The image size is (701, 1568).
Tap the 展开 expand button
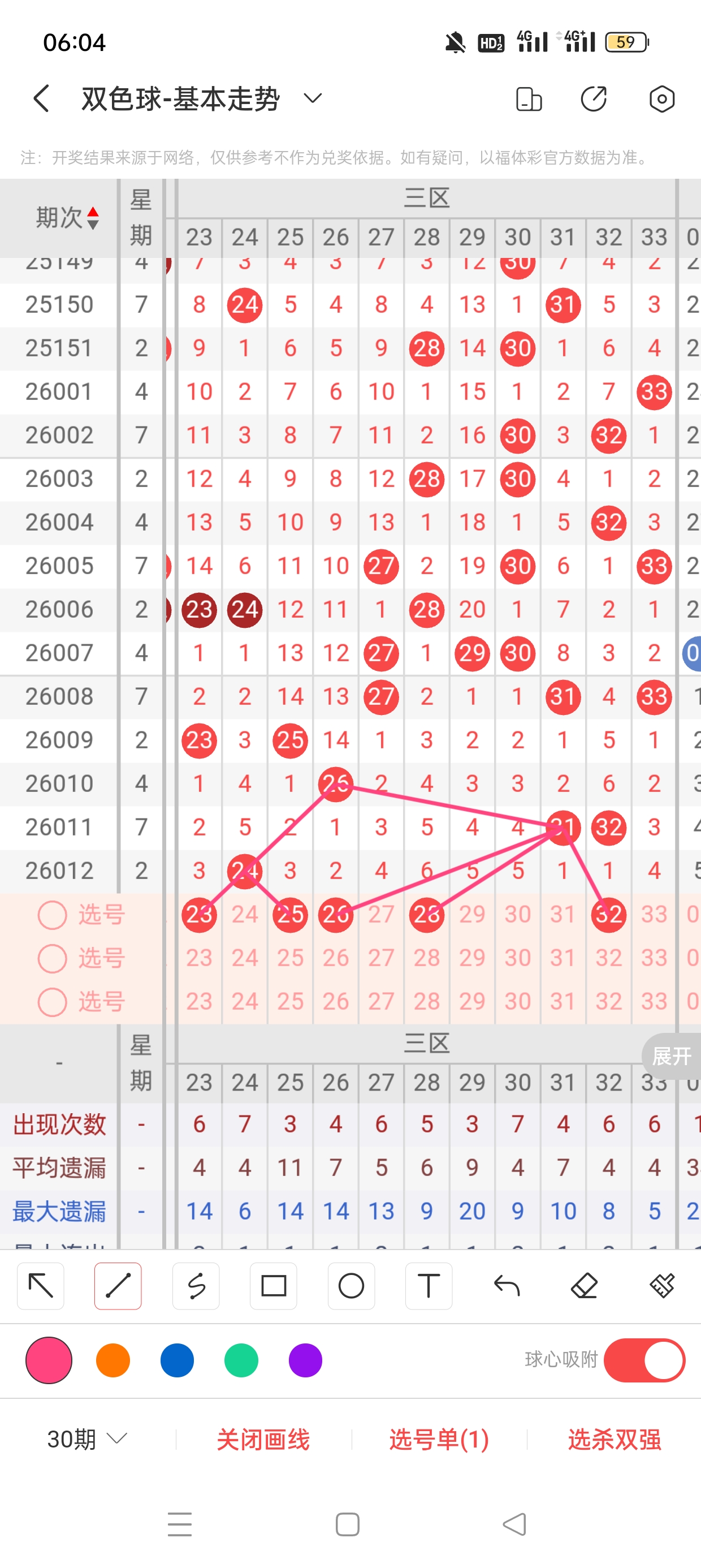tap(671, 1056)
